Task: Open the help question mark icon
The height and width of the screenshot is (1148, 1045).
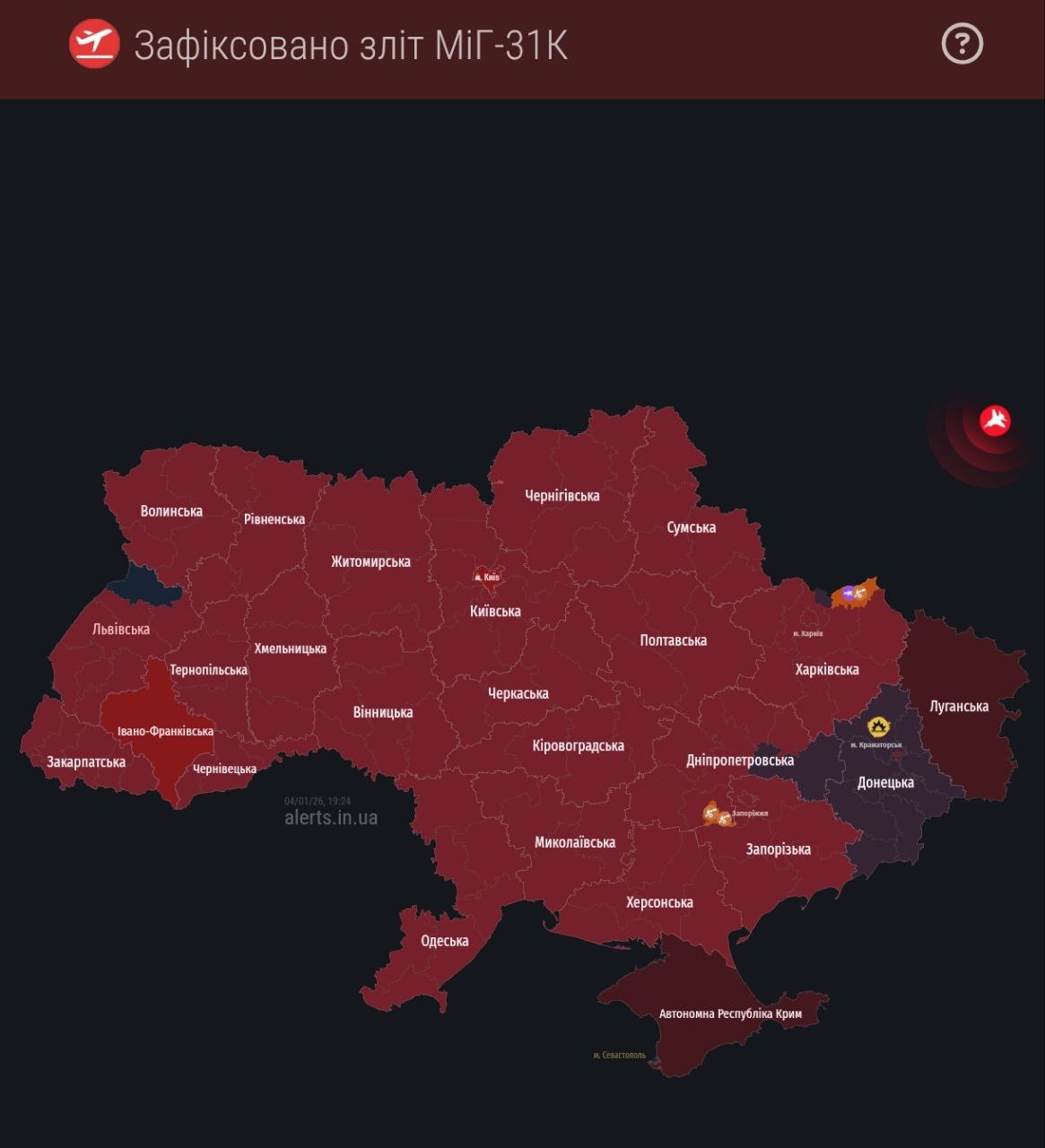Action: click(962, 44)
